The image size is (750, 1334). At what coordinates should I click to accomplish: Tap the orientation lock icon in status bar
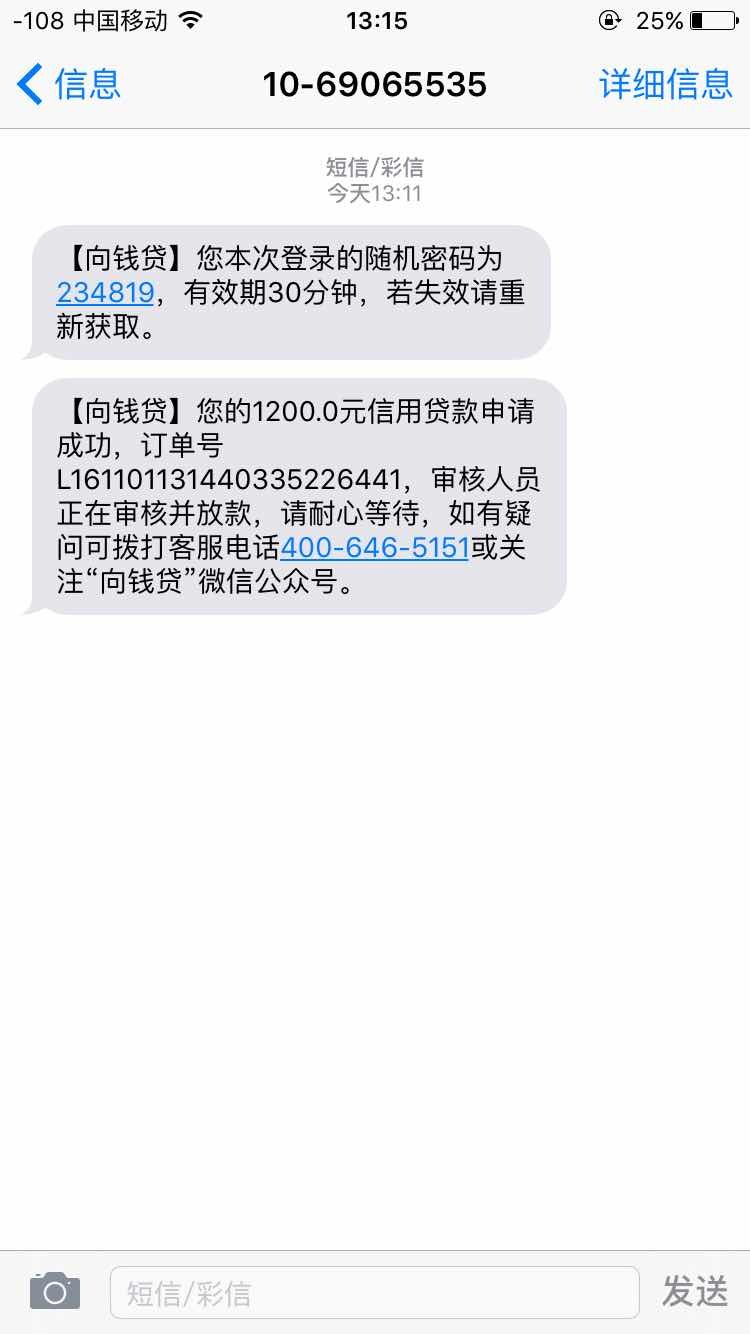(x=608, y=18)
